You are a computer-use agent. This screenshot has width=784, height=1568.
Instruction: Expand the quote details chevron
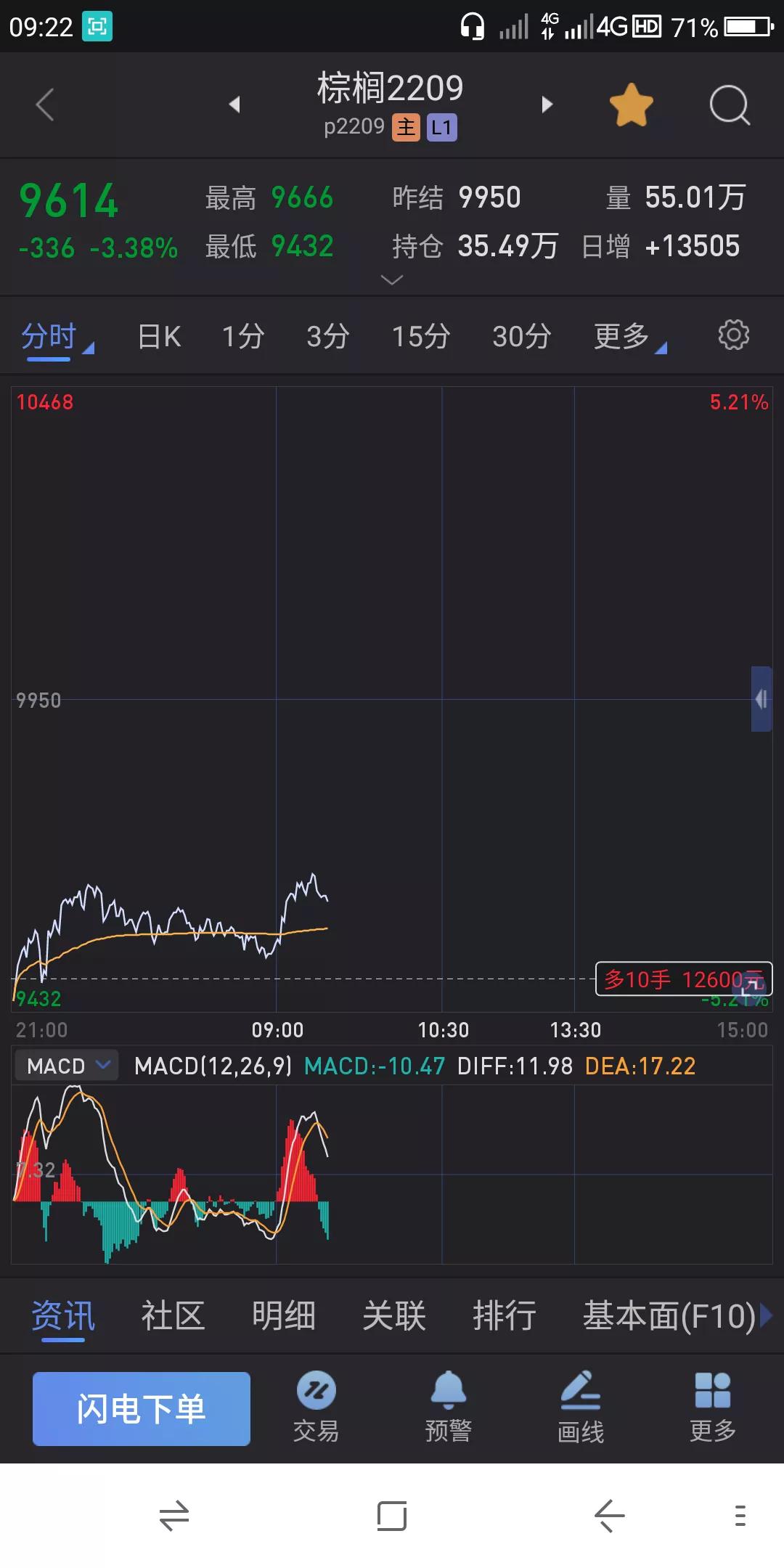point(392,280)
